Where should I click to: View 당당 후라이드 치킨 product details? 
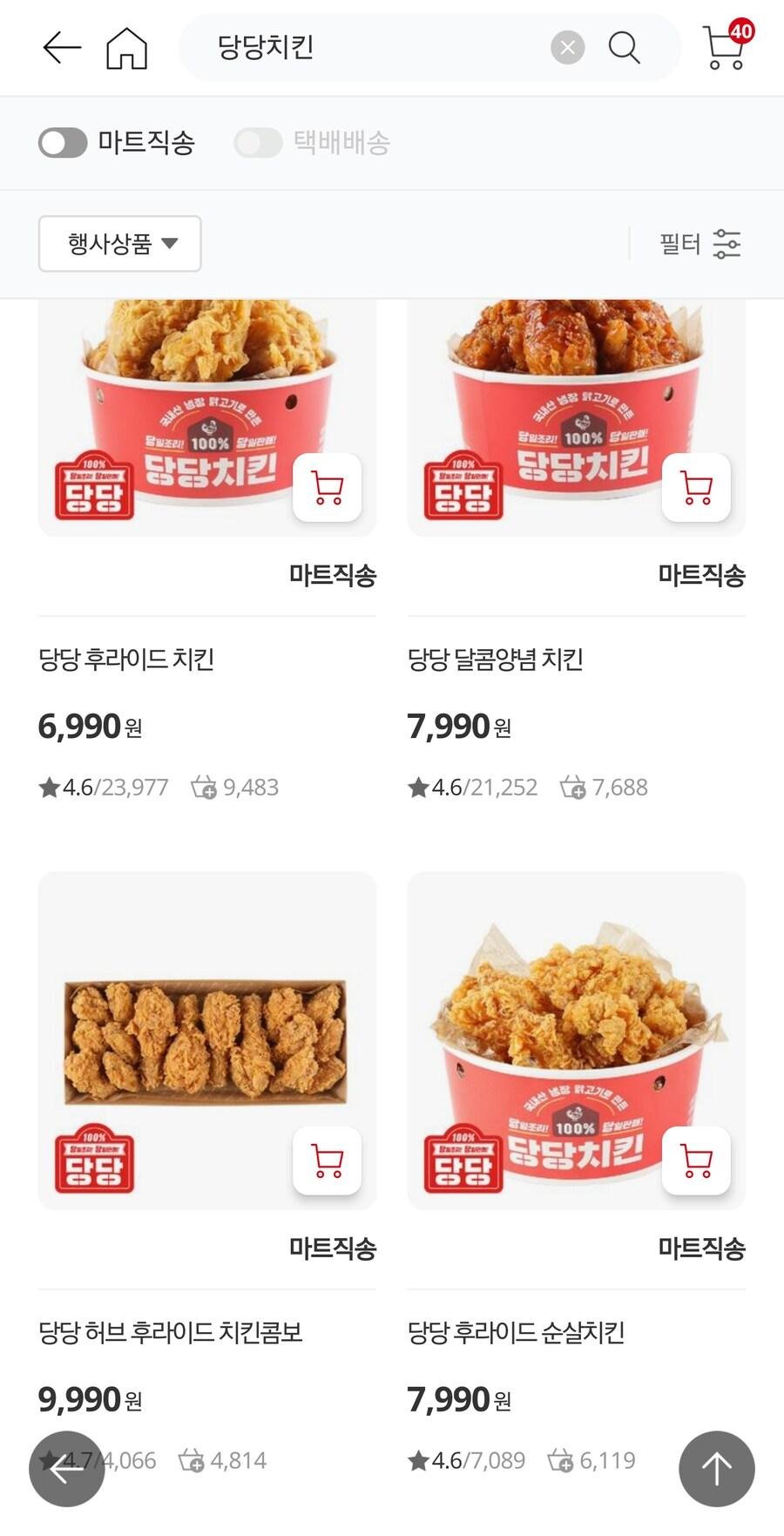coord(126,660)
